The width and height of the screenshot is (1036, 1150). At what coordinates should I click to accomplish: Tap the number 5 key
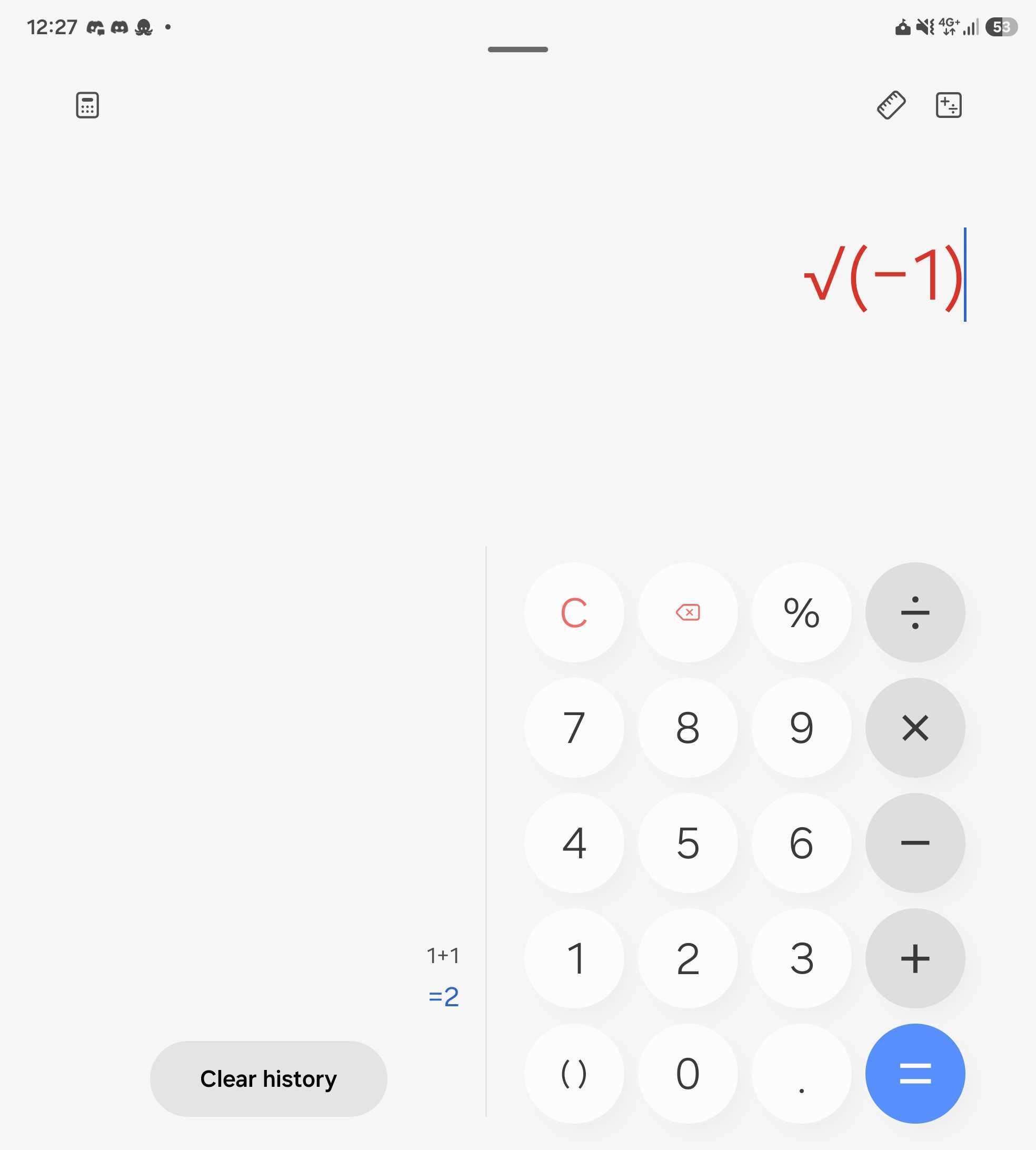tap(688, 842)
